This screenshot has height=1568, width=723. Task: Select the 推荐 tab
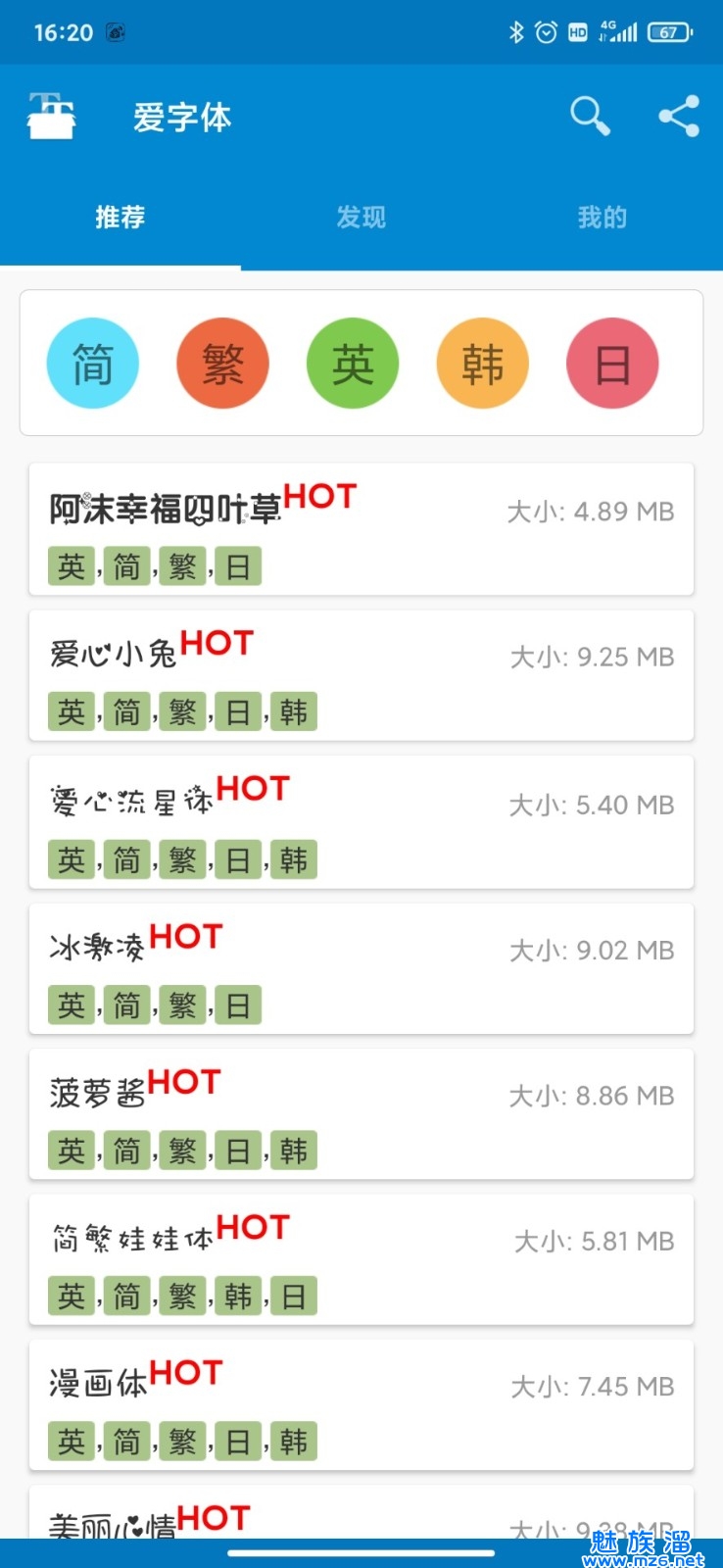coord(120,218)
